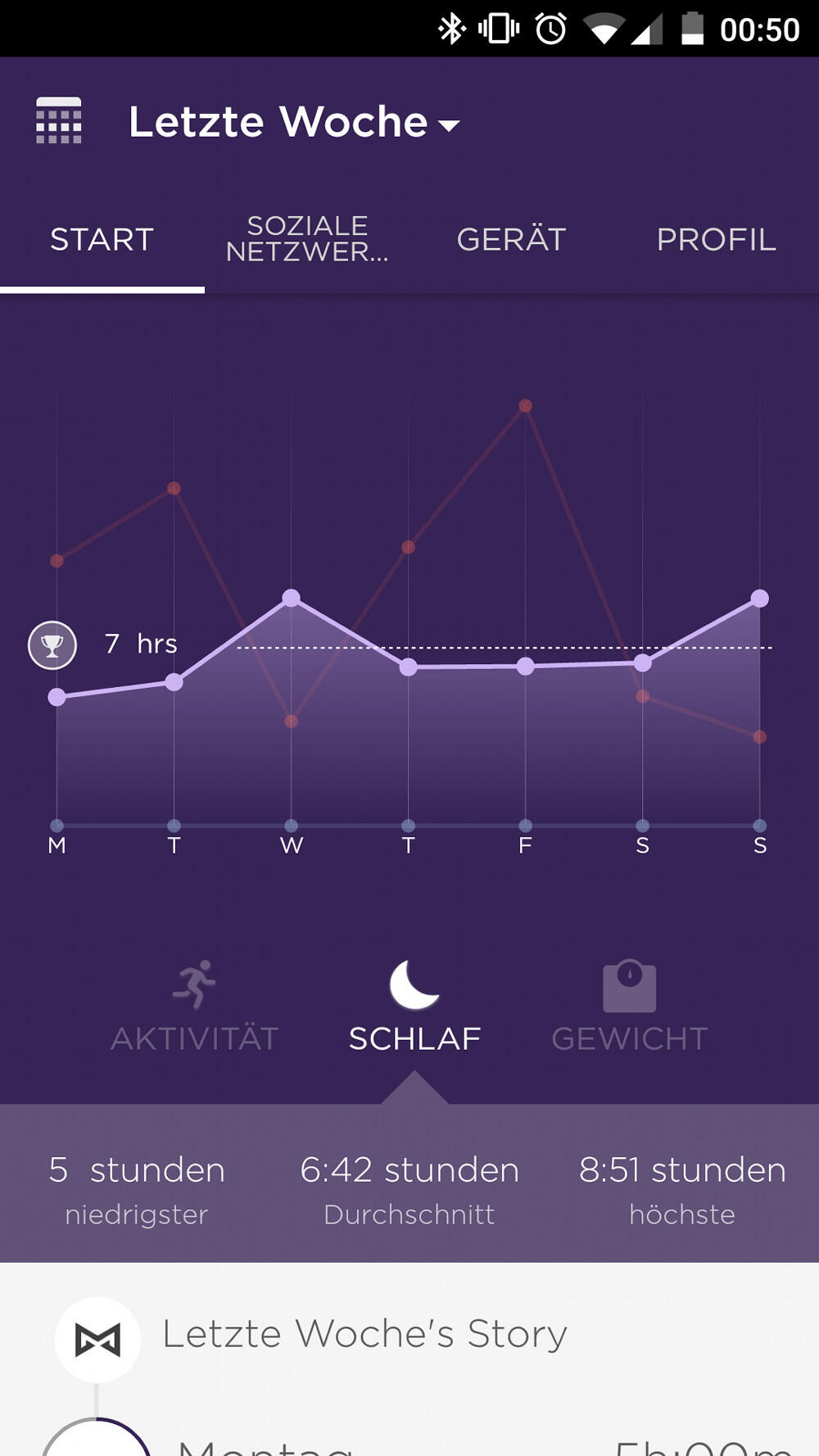Image resolution: width=819 pixels, height=1456 pixels.
Task: Tap the 7 hrs goal trophy
Action: tap(52, 645)
